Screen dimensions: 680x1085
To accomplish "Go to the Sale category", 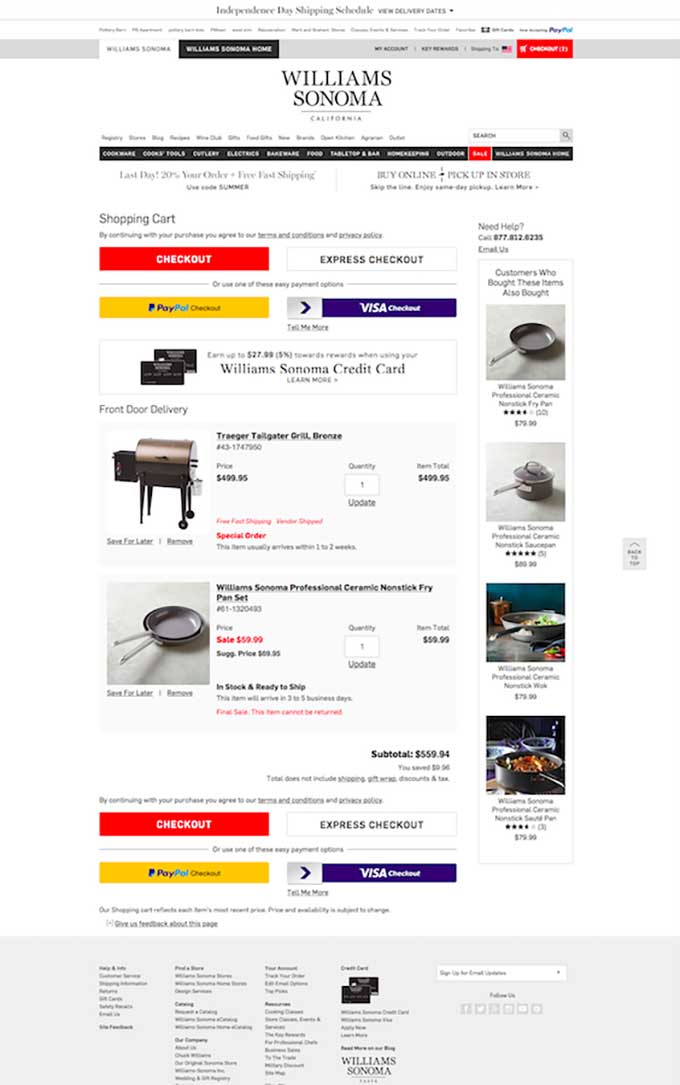I will pos(480,154).
